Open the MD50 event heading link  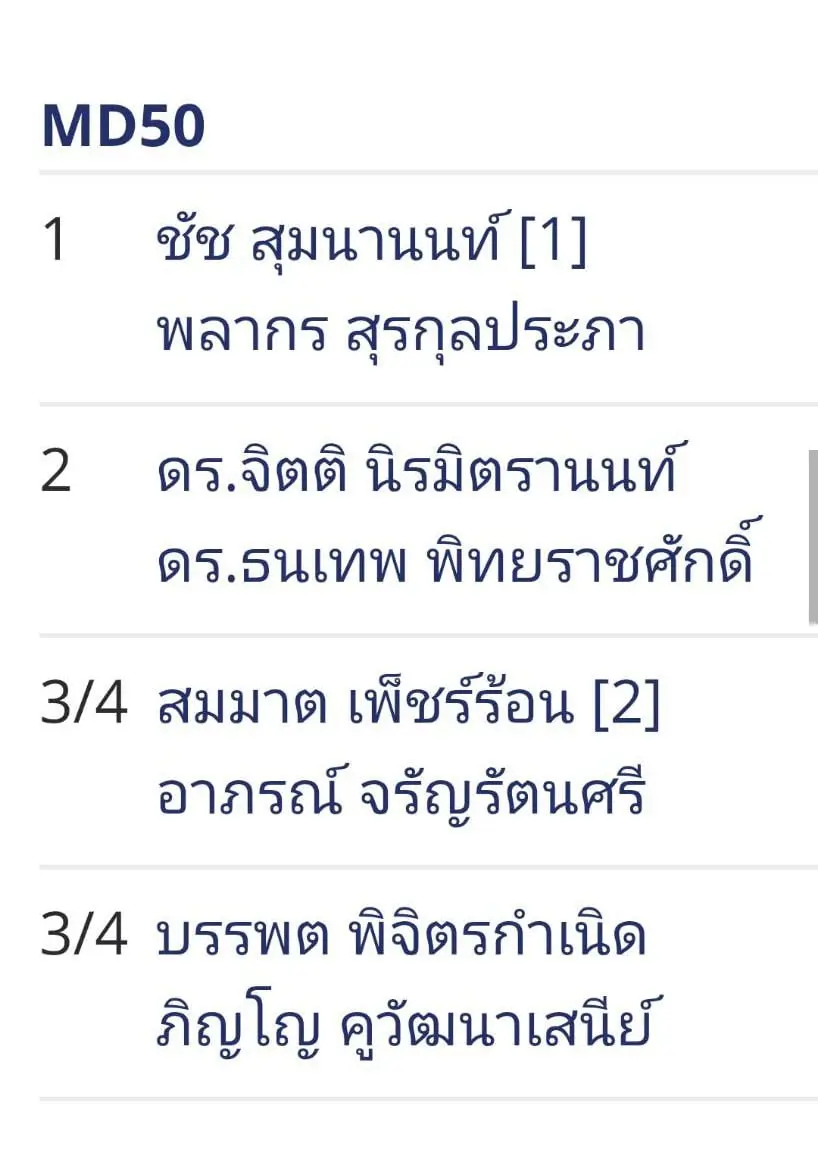click(x=123, y=128)
